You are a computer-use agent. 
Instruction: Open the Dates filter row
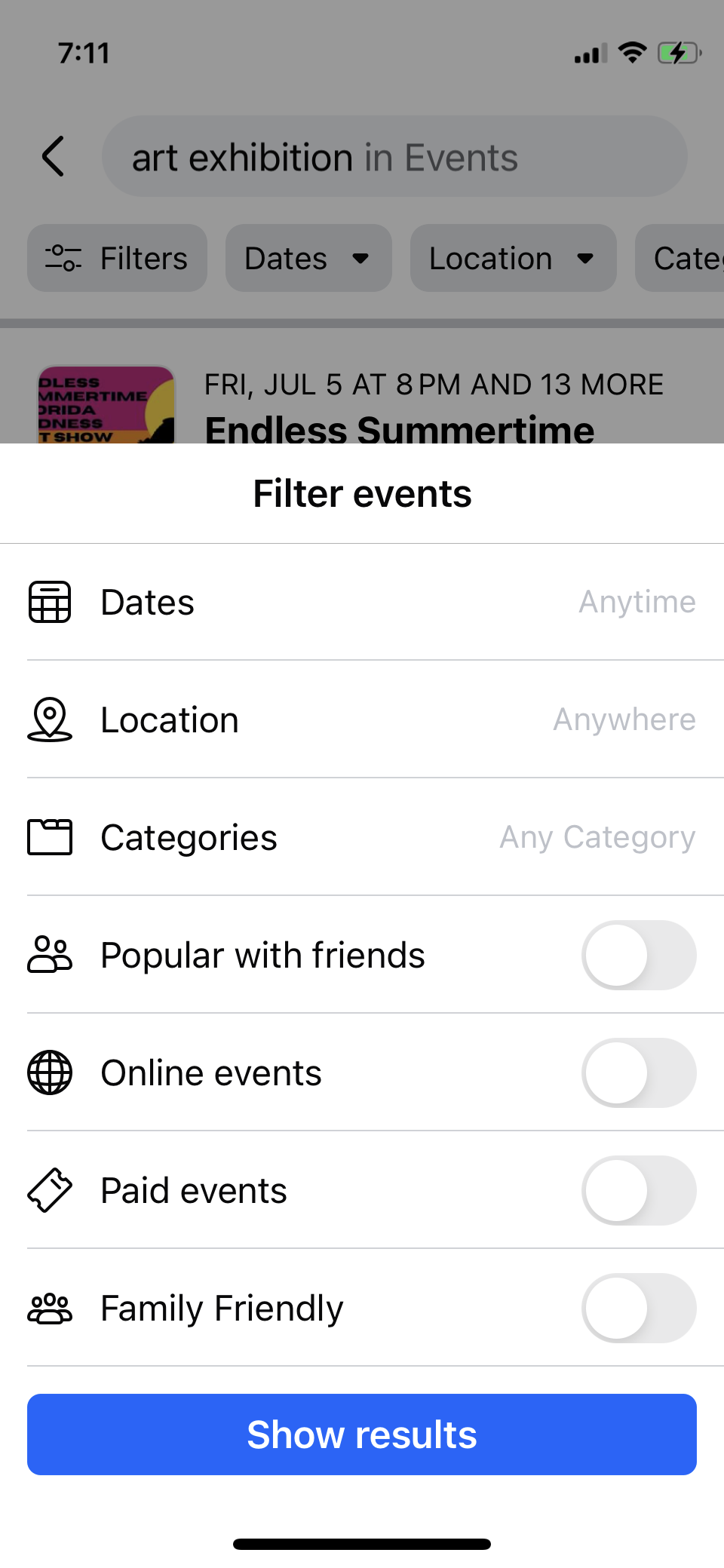pyautogui.click(x=362, y=602)
